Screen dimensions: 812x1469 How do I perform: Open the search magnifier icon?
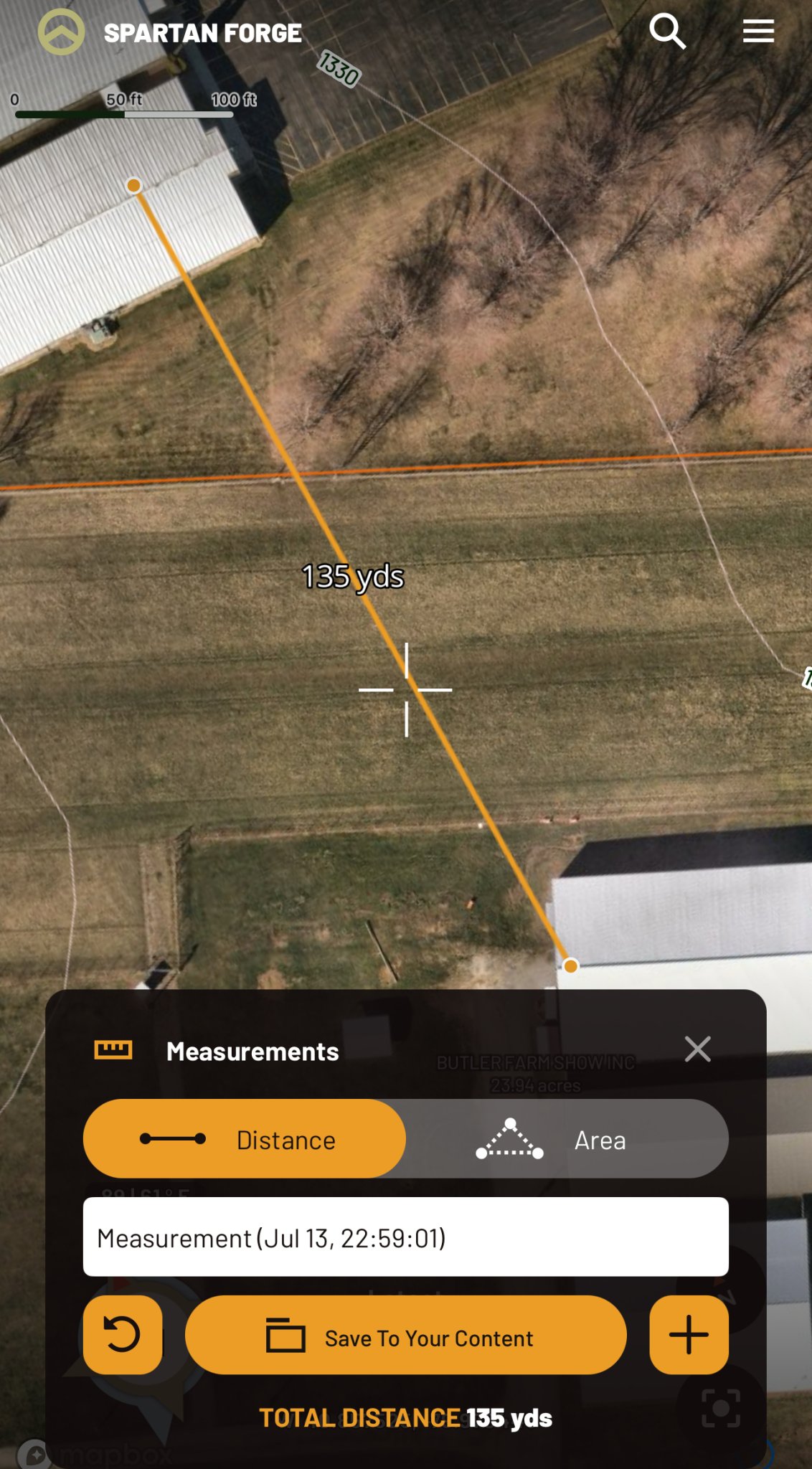667,32
